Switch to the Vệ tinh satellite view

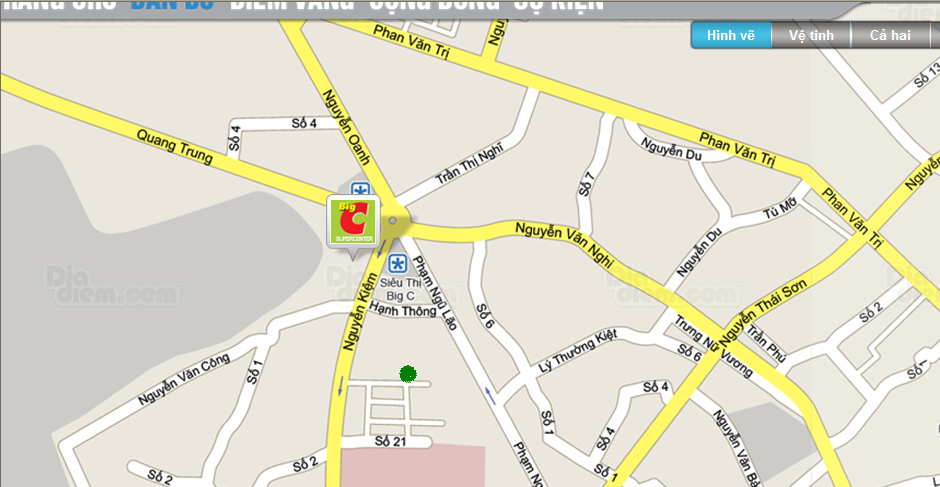[x=811, y=35]
